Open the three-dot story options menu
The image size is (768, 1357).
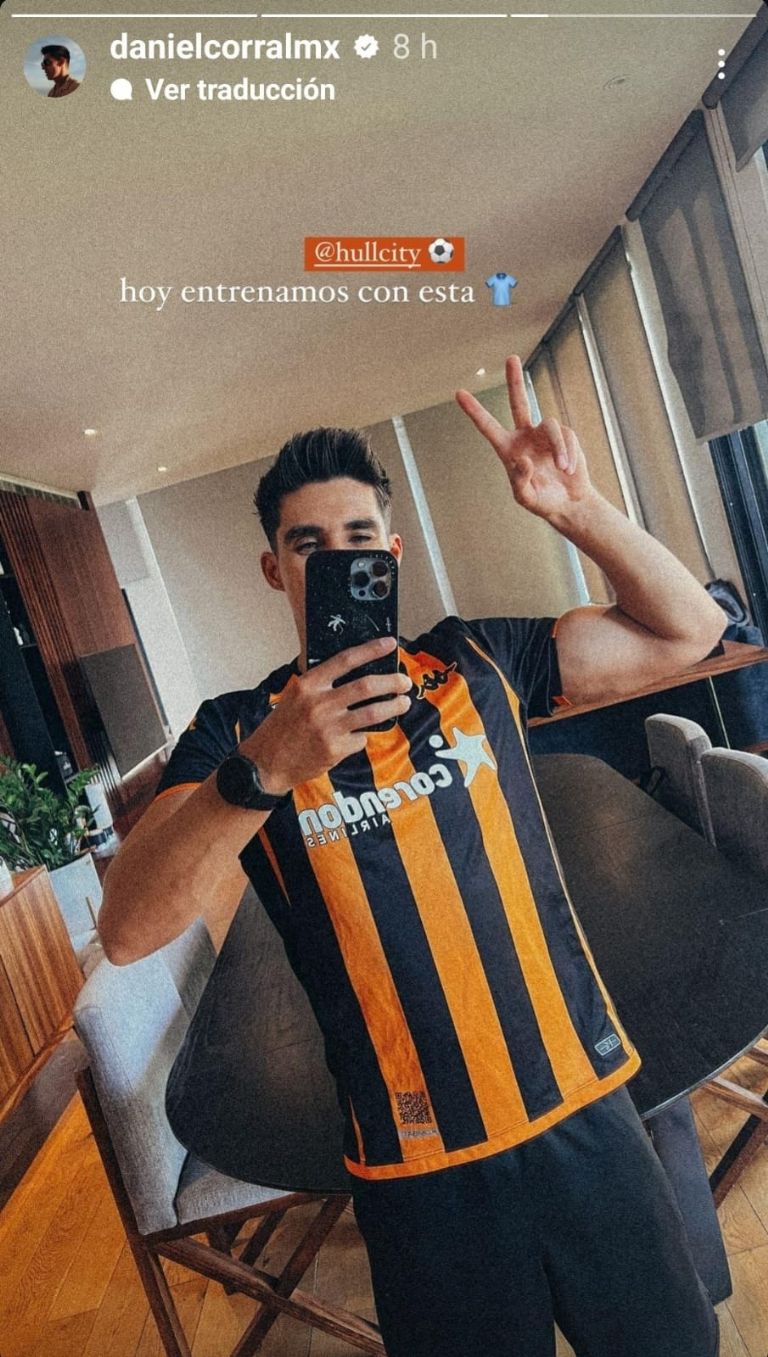click(720, 65)
